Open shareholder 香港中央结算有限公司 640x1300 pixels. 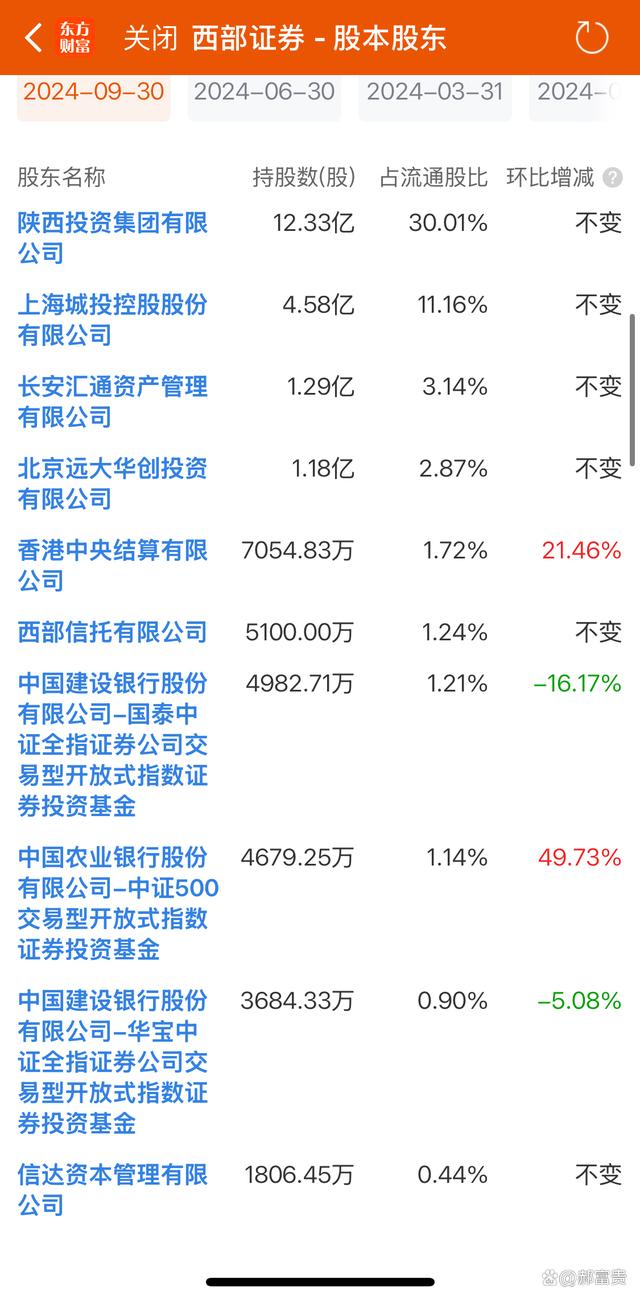(113, 565)
